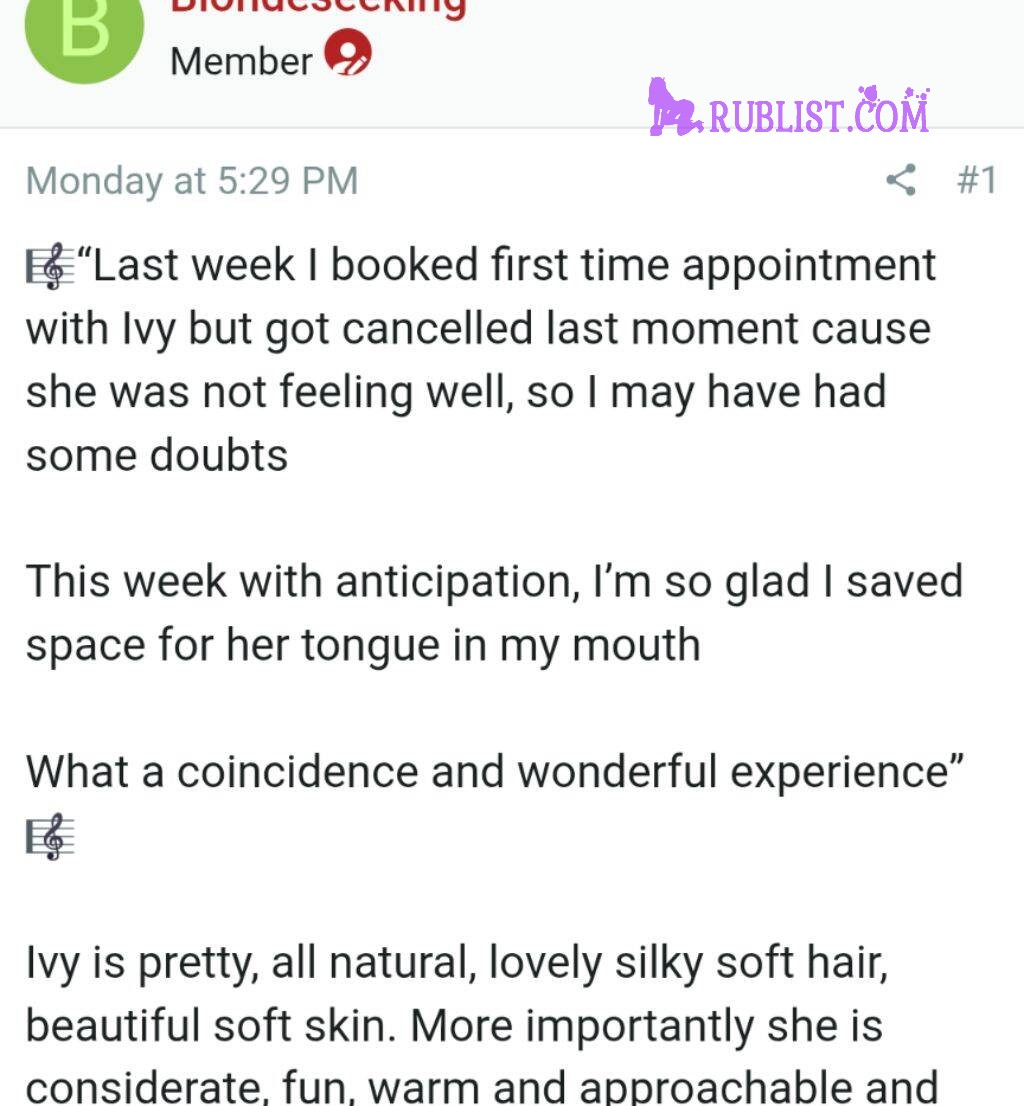Open the post author's username profile
The width and height of the screenshot is (1024, 1106).
point(318,8)
